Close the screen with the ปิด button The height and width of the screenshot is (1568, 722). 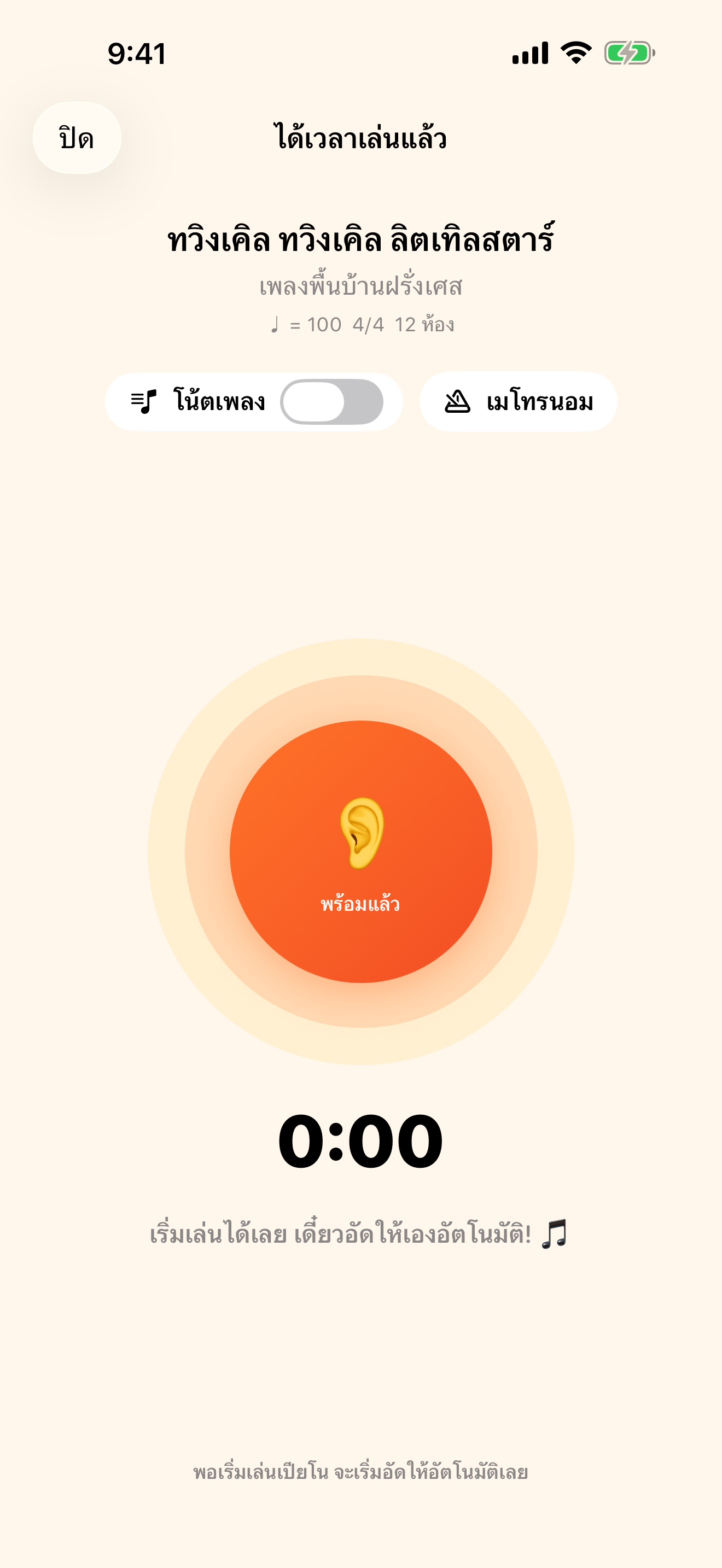[77, 138]
